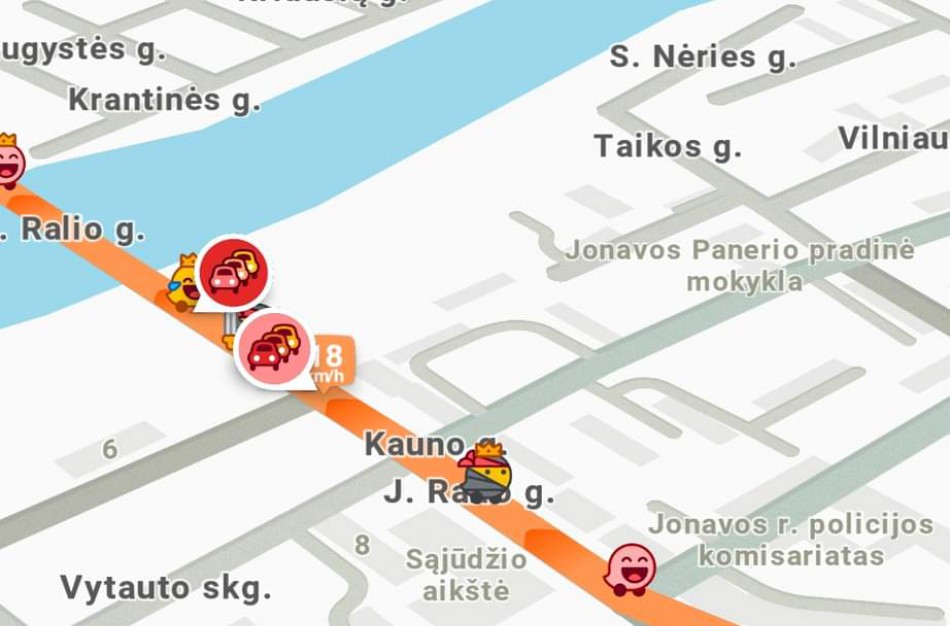This screenshot has height=626, width=950.
Task: Open the dark red traffic jam report
Action: point(233,272)
